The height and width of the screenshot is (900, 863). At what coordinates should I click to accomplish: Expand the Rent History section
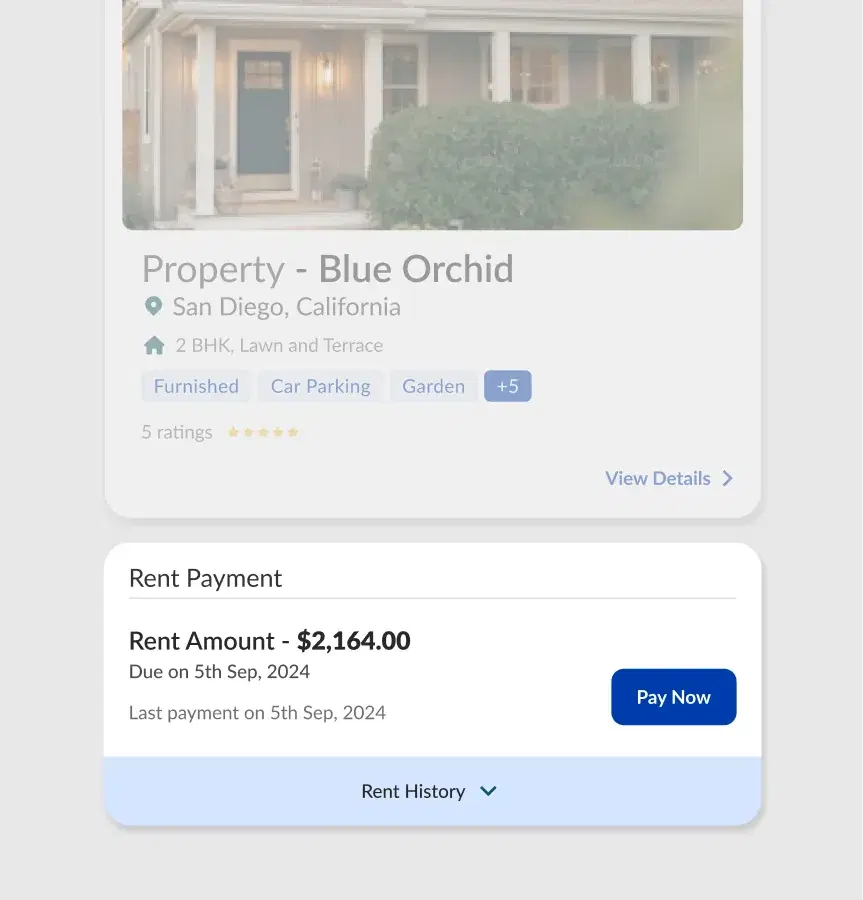coord(431,791)
